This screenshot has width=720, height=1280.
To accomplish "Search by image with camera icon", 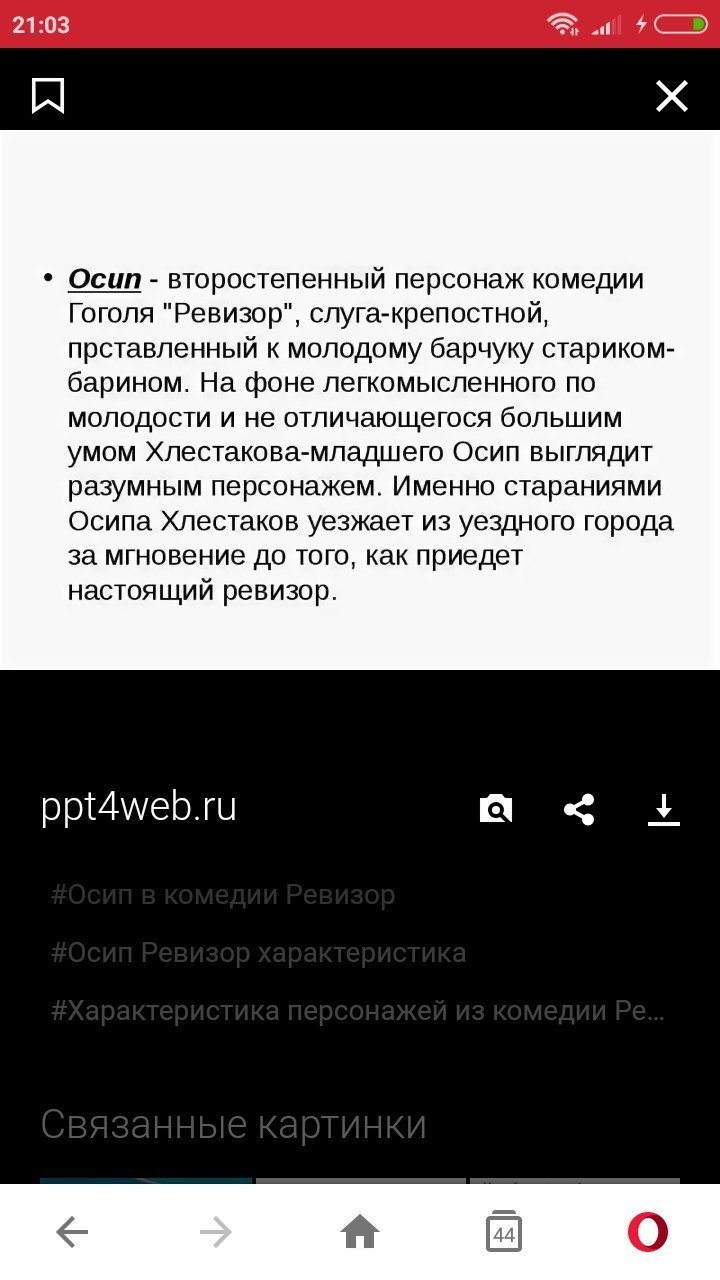I will [495, 808].
